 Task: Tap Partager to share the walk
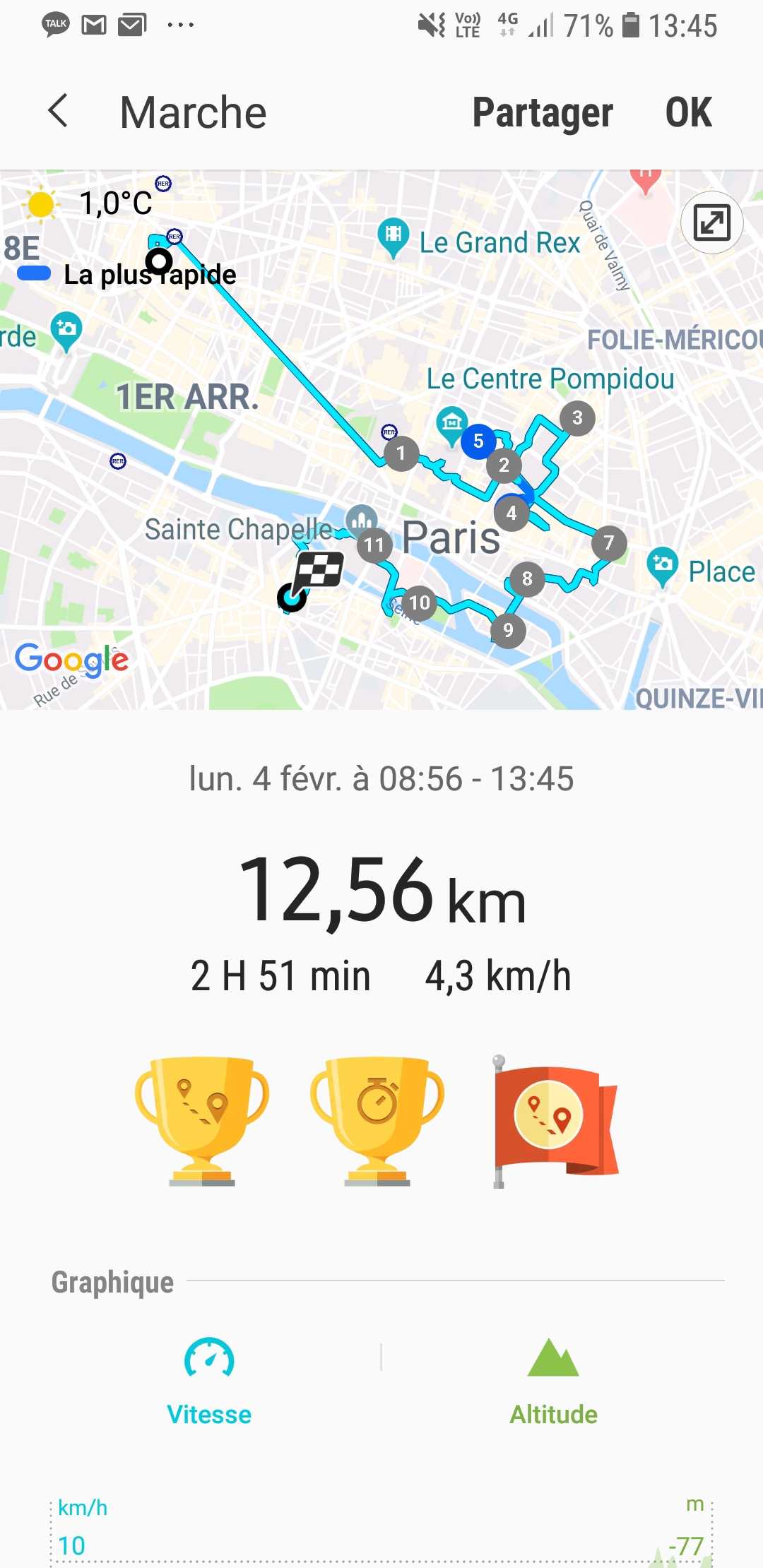(543, 112)
